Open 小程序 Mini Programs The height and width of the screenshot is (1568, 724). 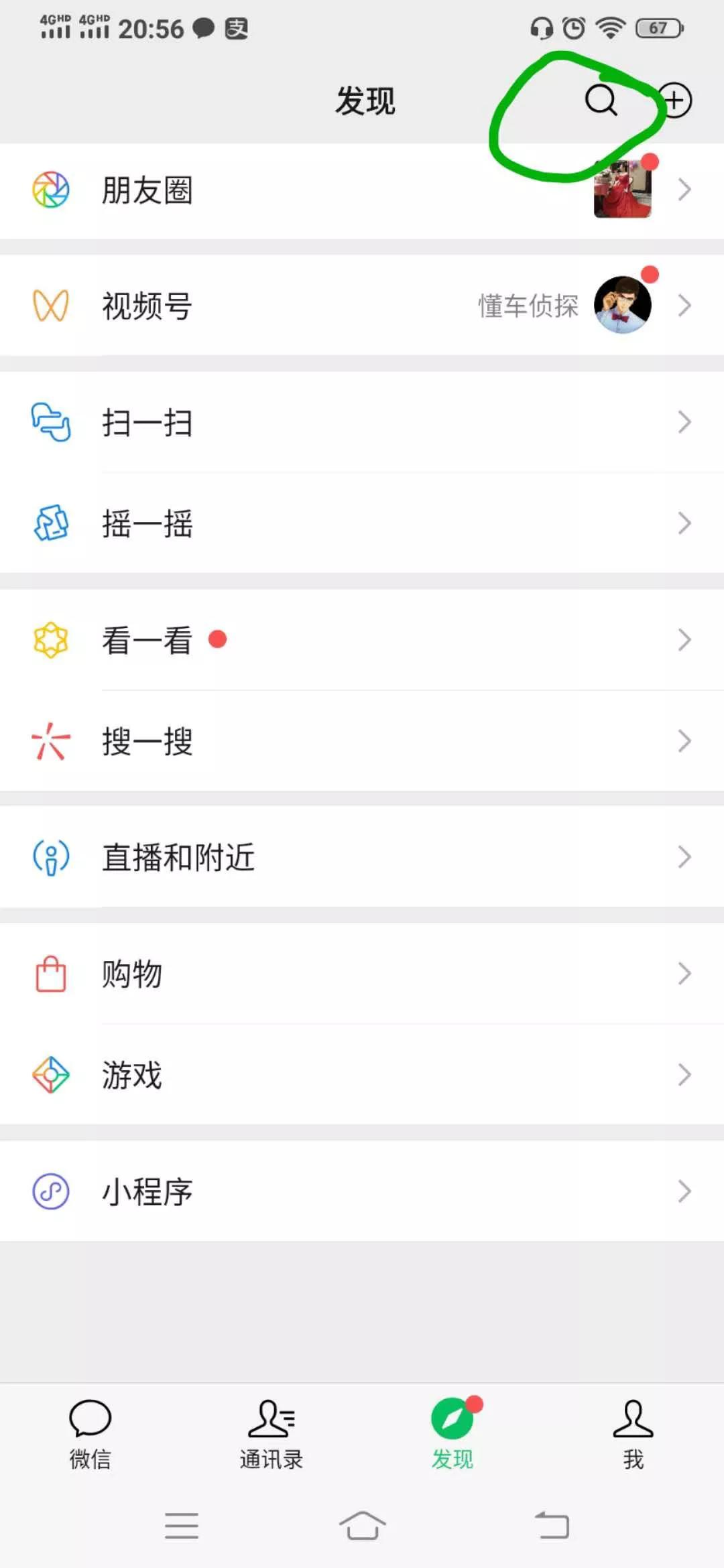pyautogui.click(x=362, y=1191)
